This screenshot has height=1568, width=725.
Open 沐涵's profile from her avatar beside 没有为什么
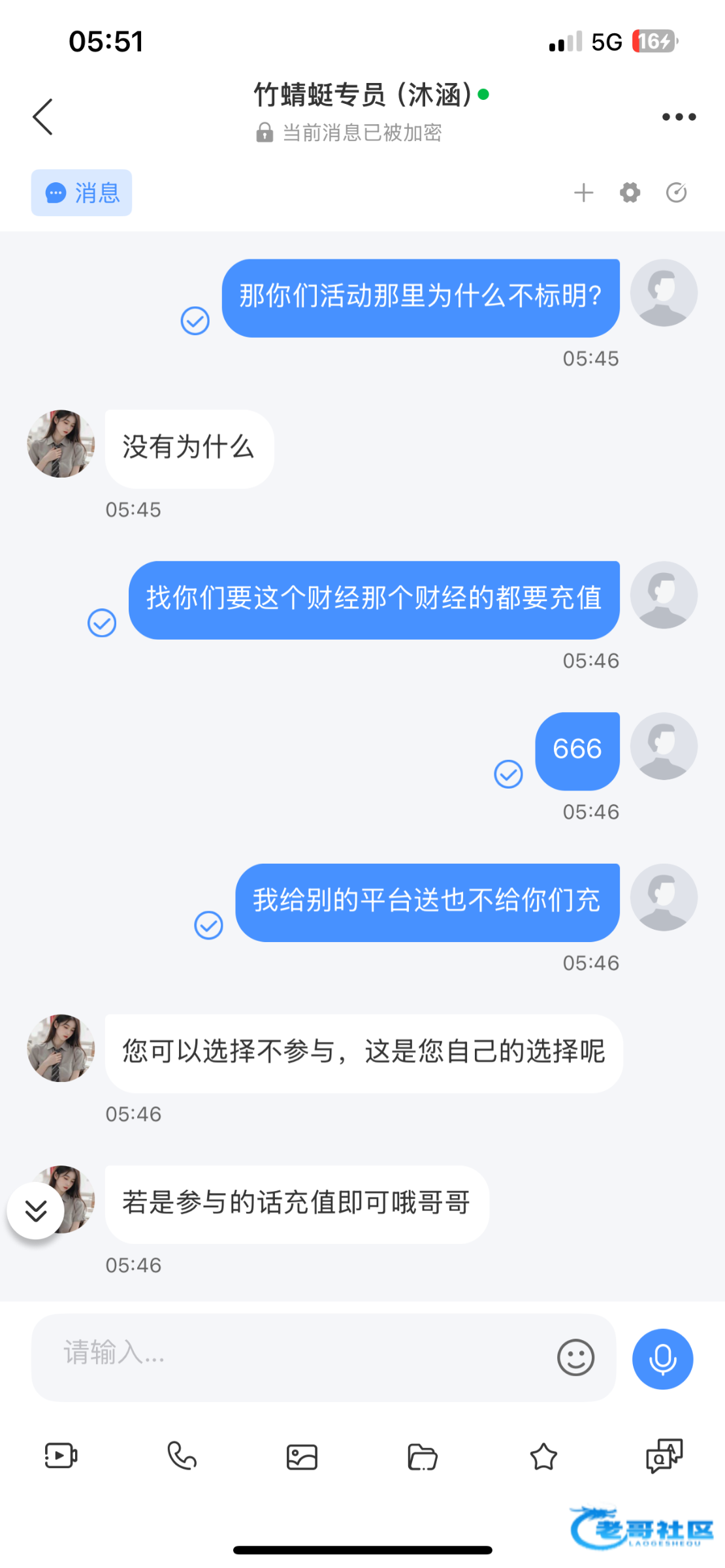pyautogui.click(x=61, y=444)
